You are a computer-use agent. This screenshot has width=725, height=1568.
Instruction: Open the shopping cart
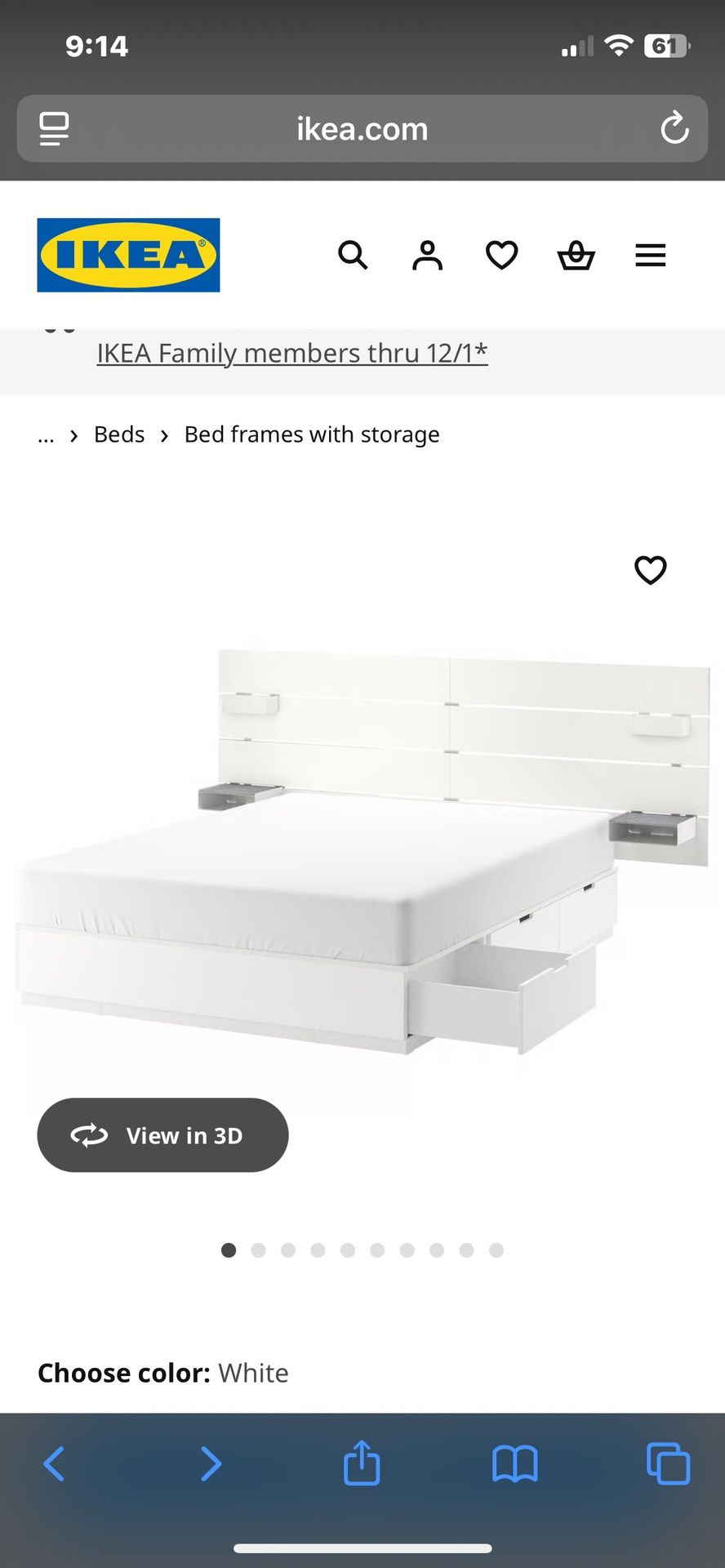point(576,255)
